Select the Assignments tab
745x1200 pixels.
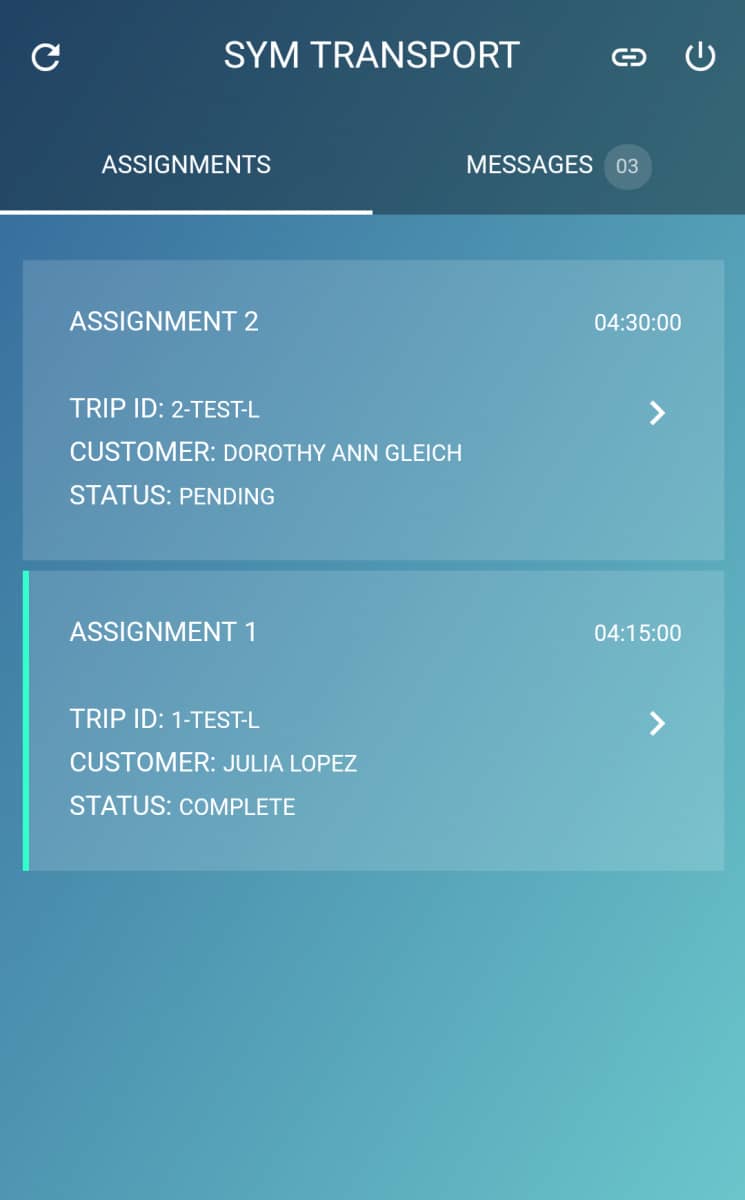coord(186,165)
